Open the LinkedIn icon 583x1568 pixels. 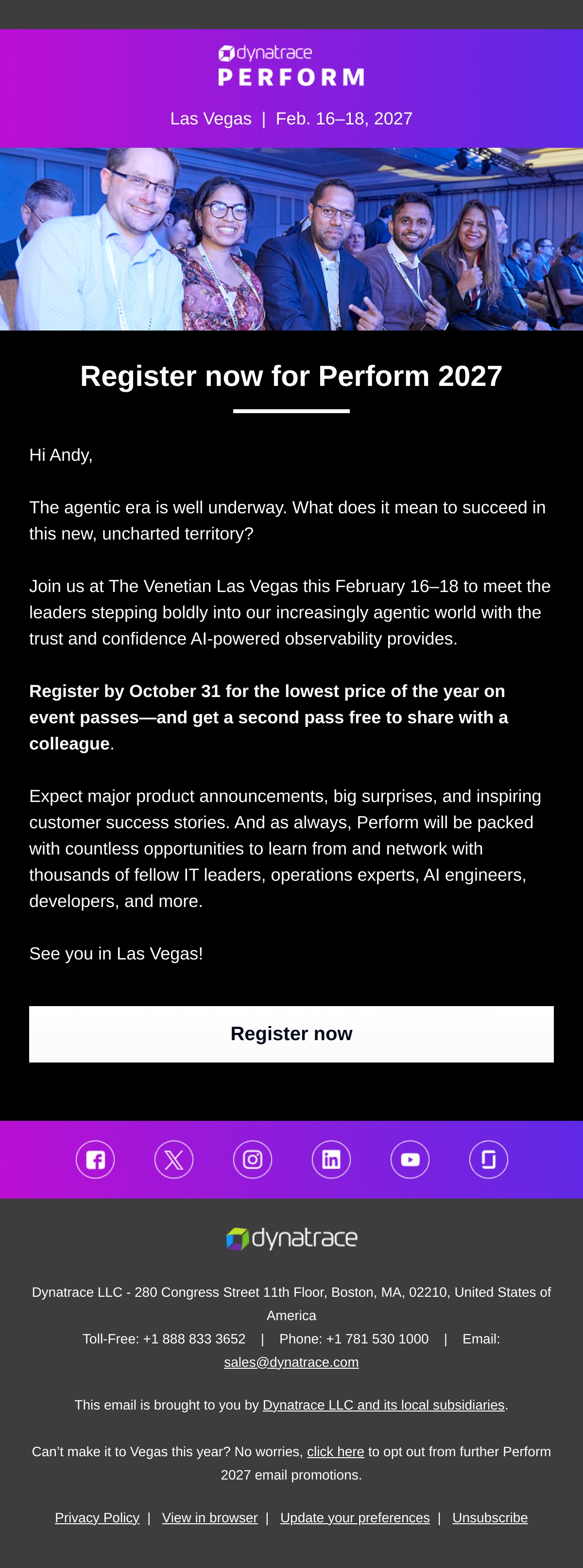pos(331,1160)
